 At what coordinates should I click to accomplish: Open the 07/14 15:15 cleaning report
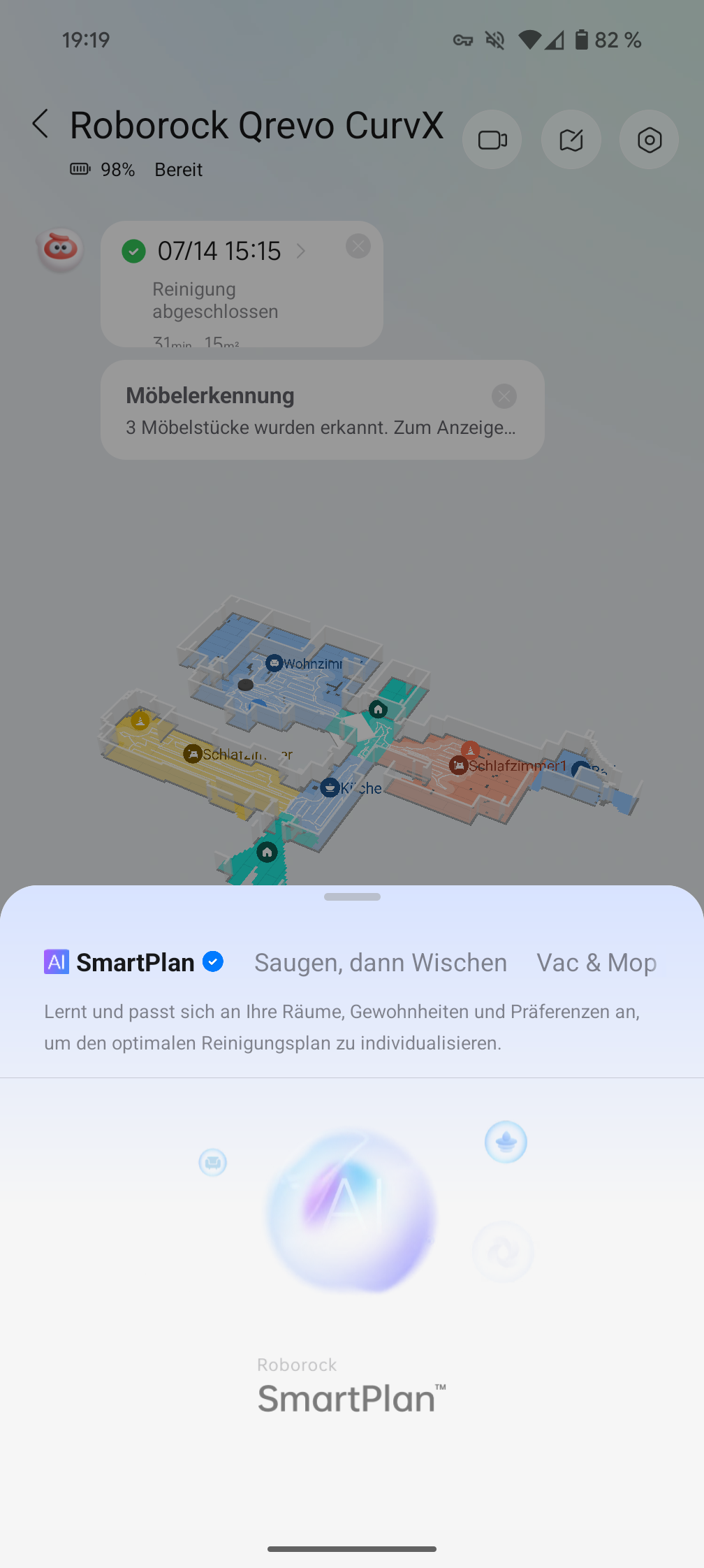[x=219, y=252]
